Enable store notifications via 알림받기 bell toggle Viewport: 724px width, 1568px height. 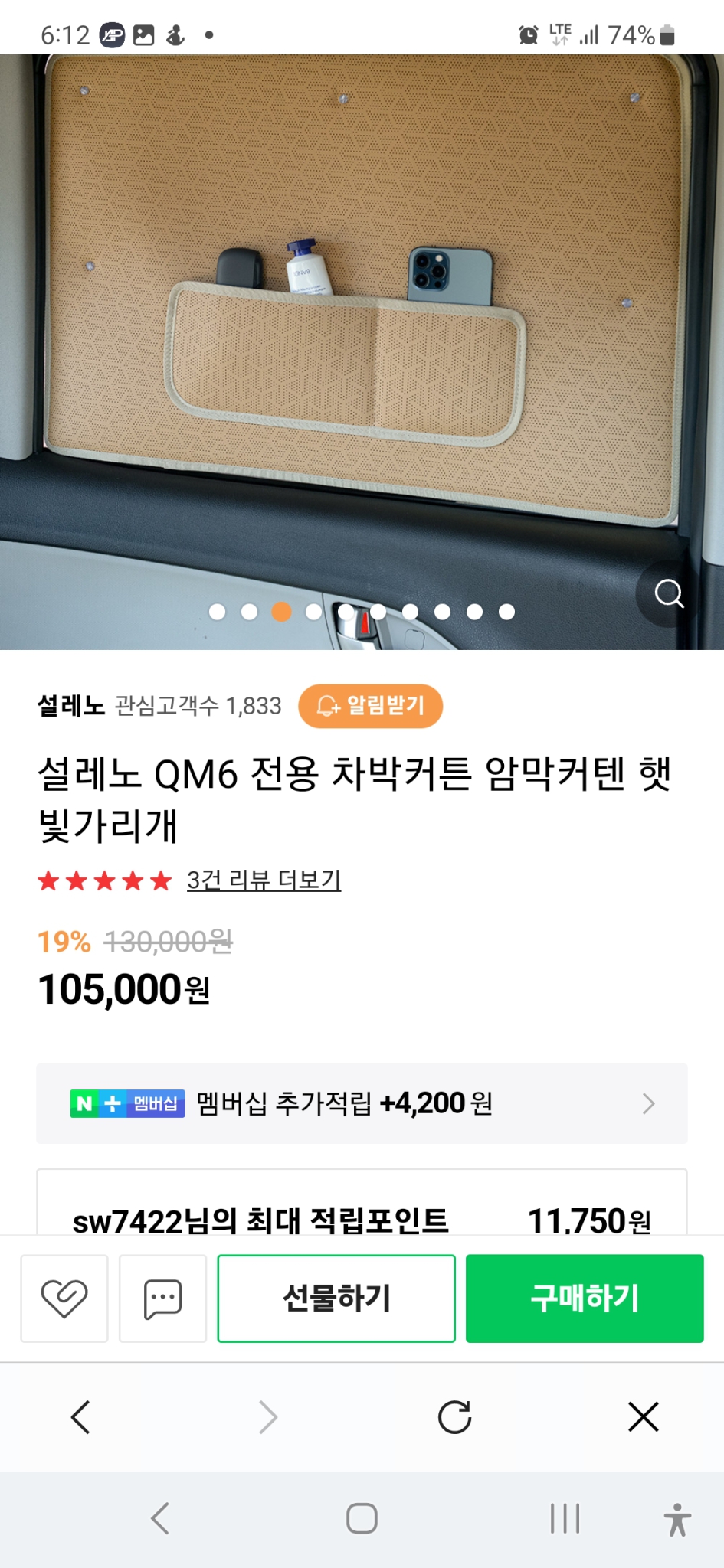pos(370,706)
